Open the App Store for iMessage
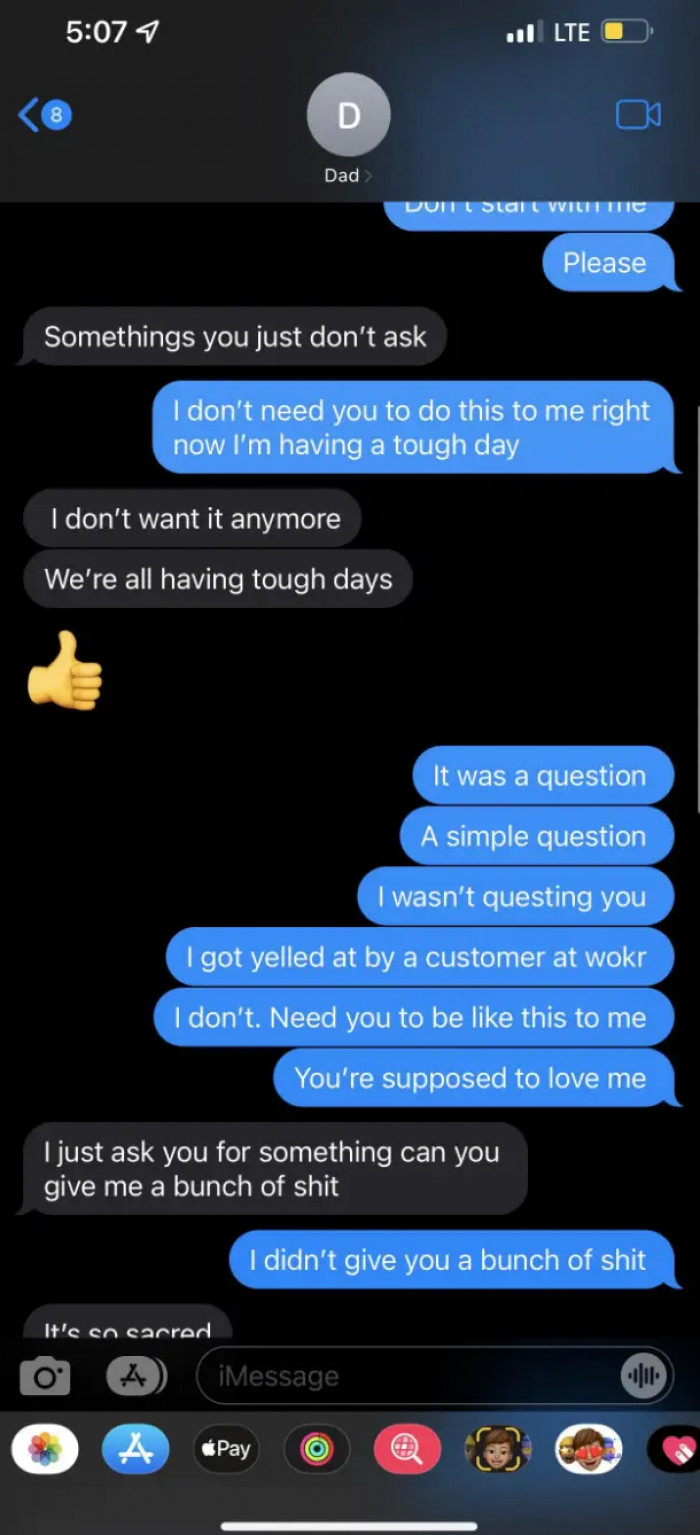This screenshot has height=1535, width=700. [x=136, y=1448]
